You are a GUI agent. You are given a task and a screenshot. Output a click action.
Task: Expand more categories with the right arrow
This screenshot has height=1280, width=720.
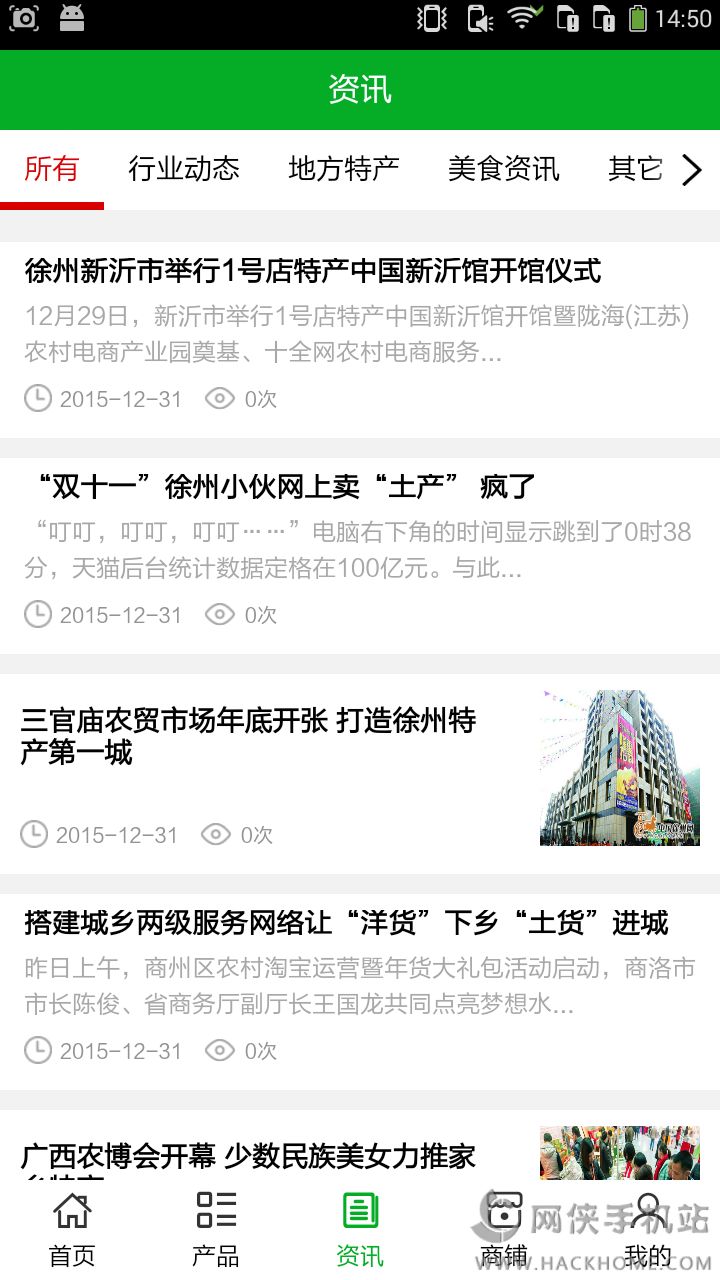pyautogui.click(x=692, y=170)
